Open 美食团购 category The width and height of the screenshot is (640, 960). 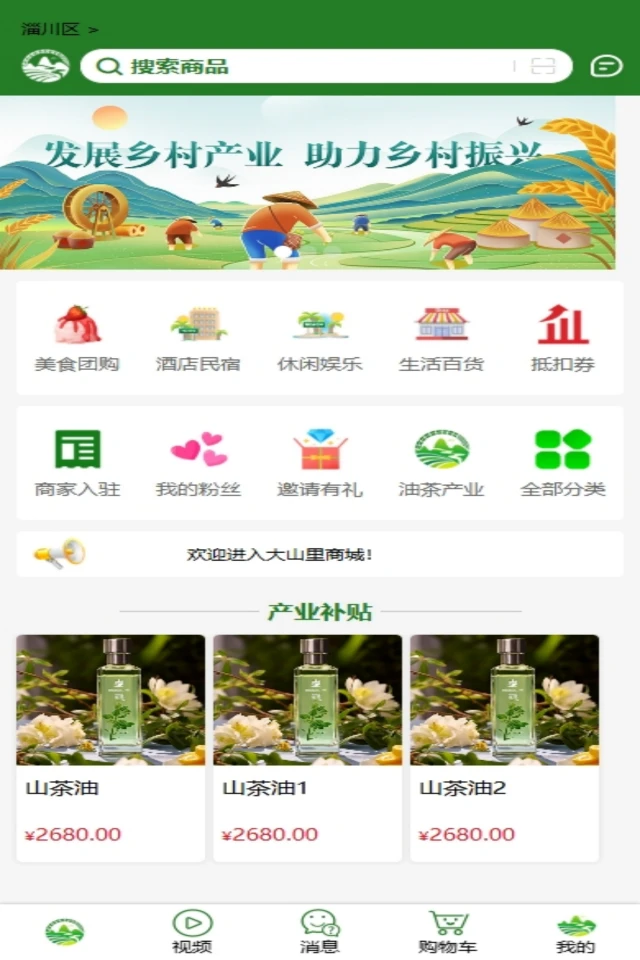click(77, 340)
